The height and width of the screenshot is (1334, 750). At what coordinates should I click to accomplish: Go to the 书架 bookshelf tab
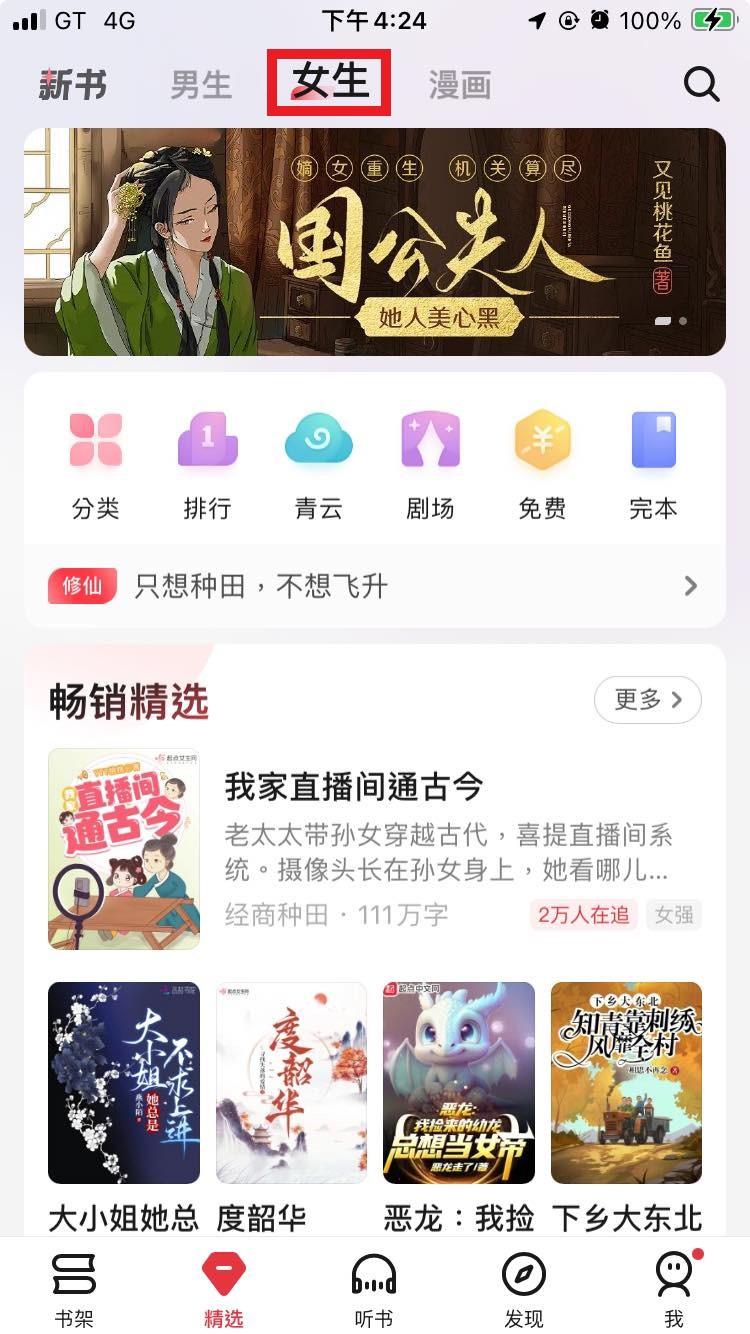coord(74,1289)
